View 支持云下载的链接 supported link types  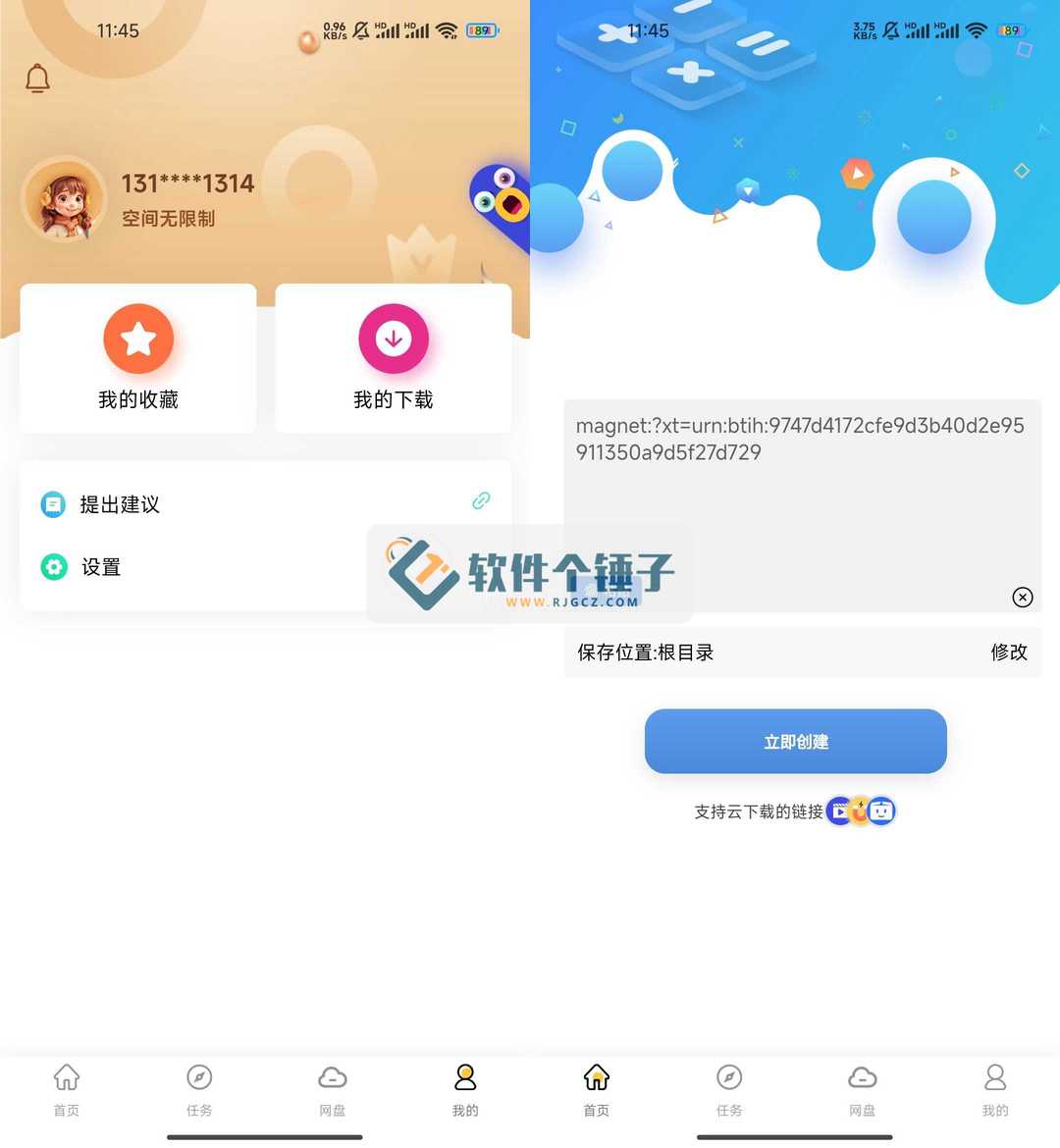point(795,811)
